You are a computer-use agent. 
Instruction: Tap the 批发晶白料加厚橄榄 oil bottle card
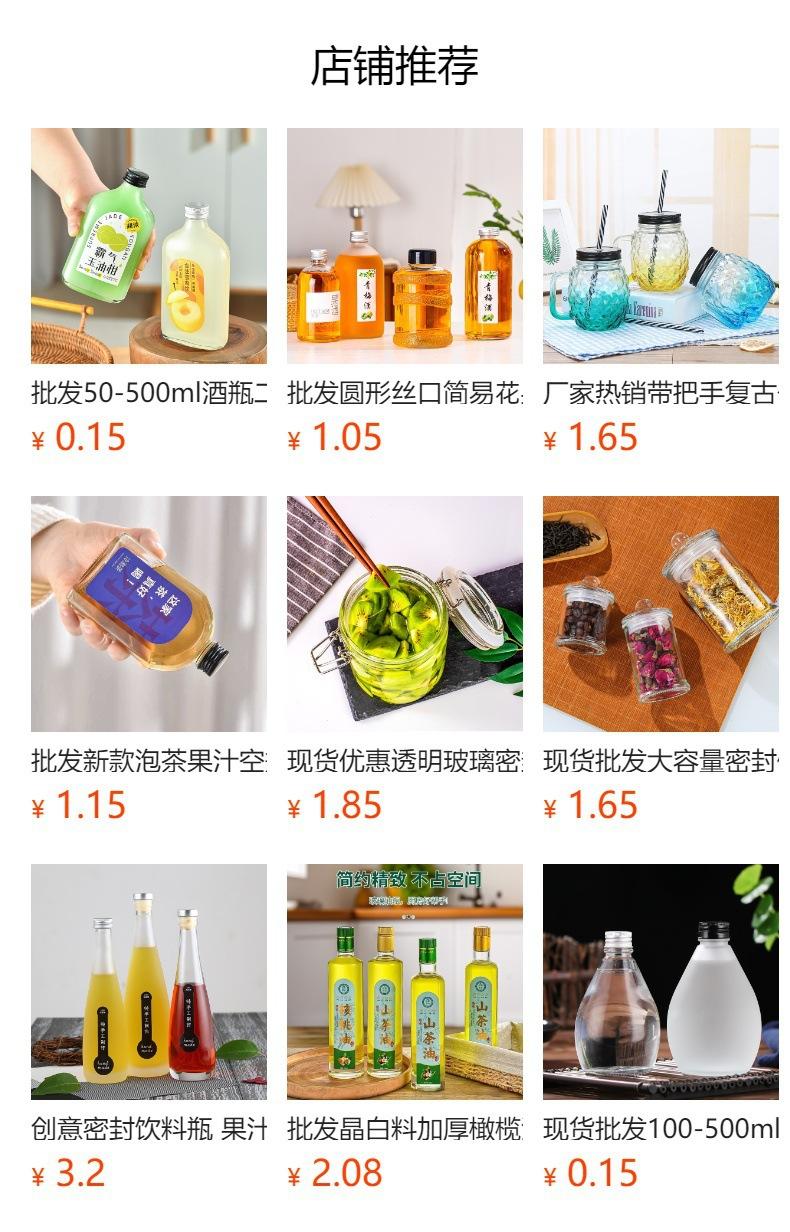tap(405, 1028)
